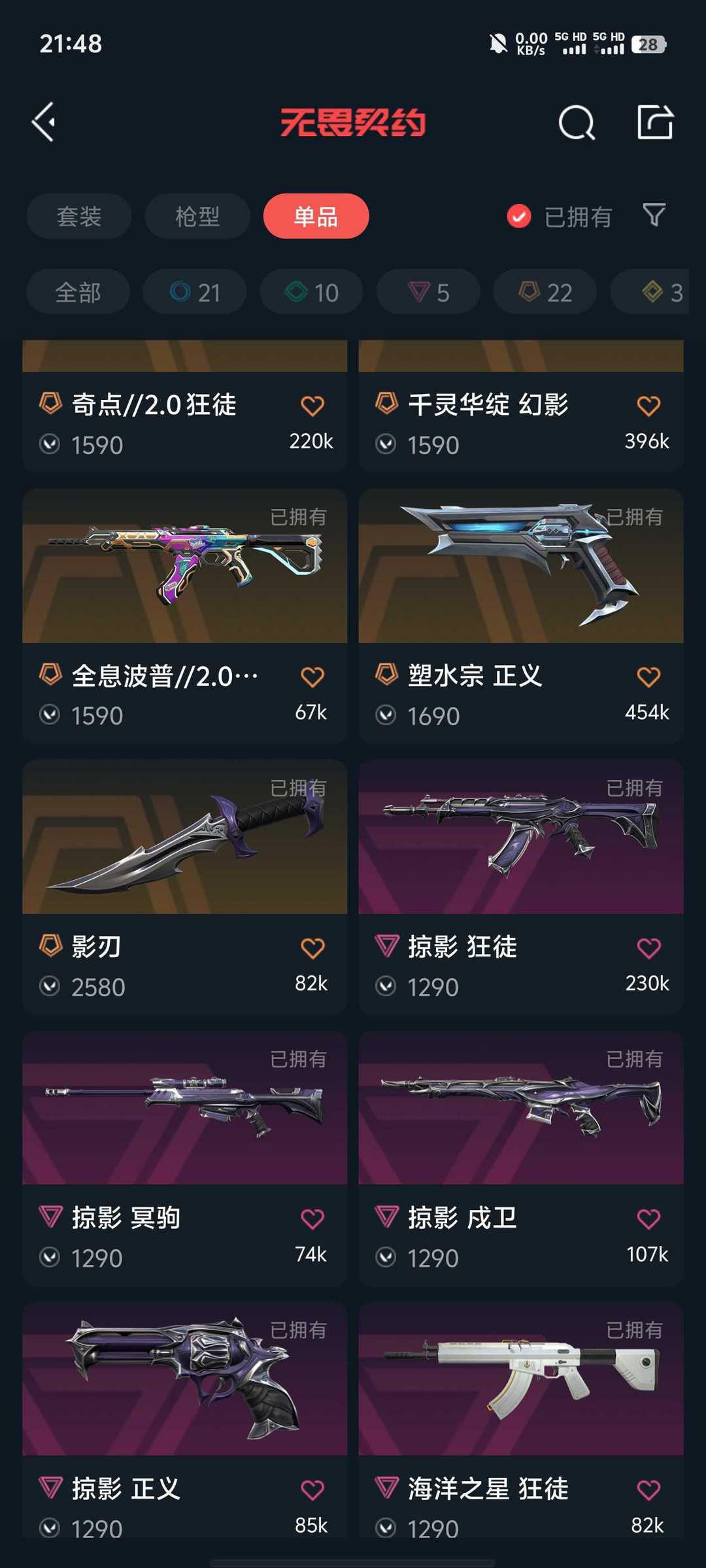Open the 影刃 knife card
Image resolution: width=706 pixels, height=1568 pixels.
184,887
